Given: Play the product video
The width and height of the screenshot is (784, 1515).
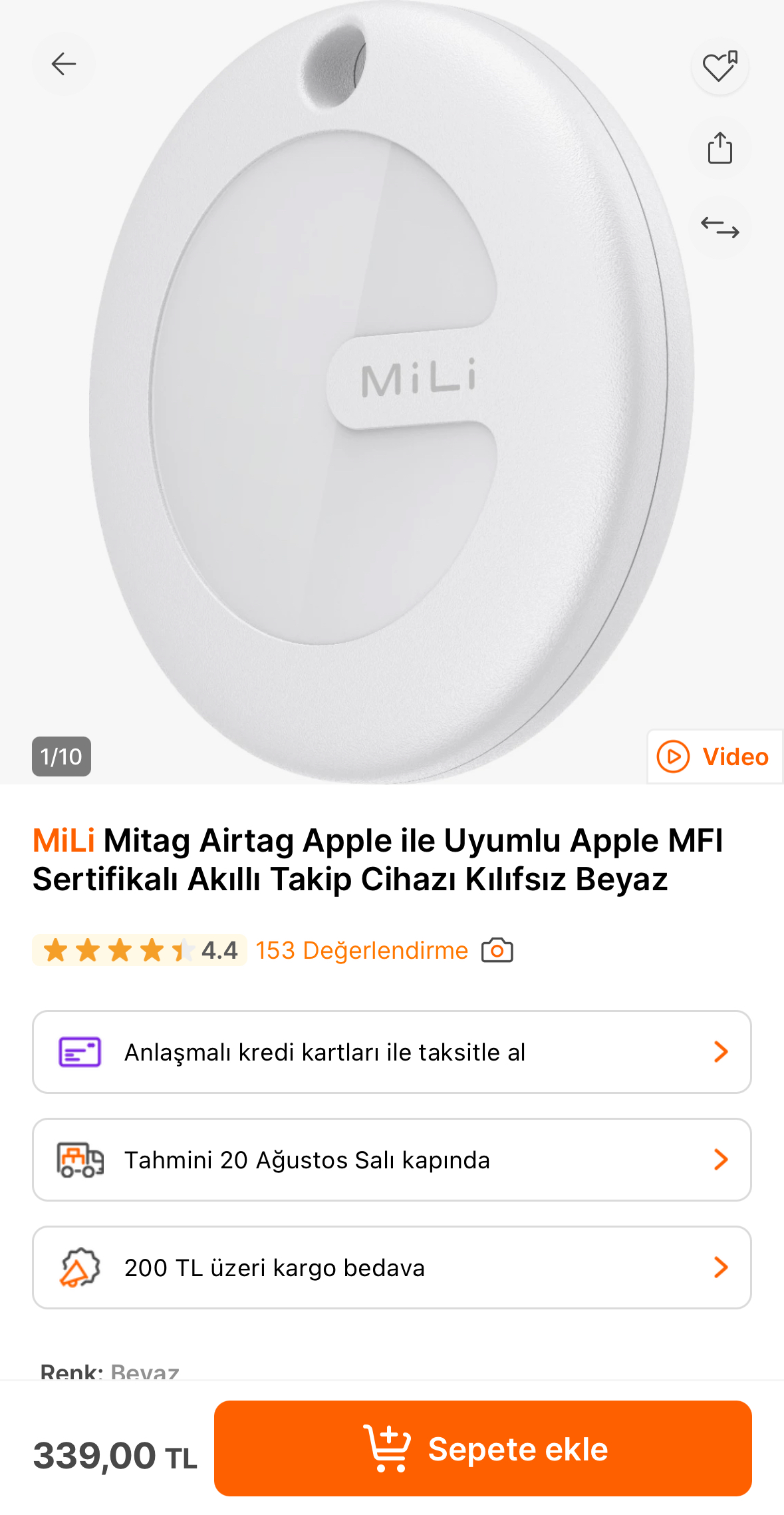Looking at the screenshot, I should pos(714,757).
